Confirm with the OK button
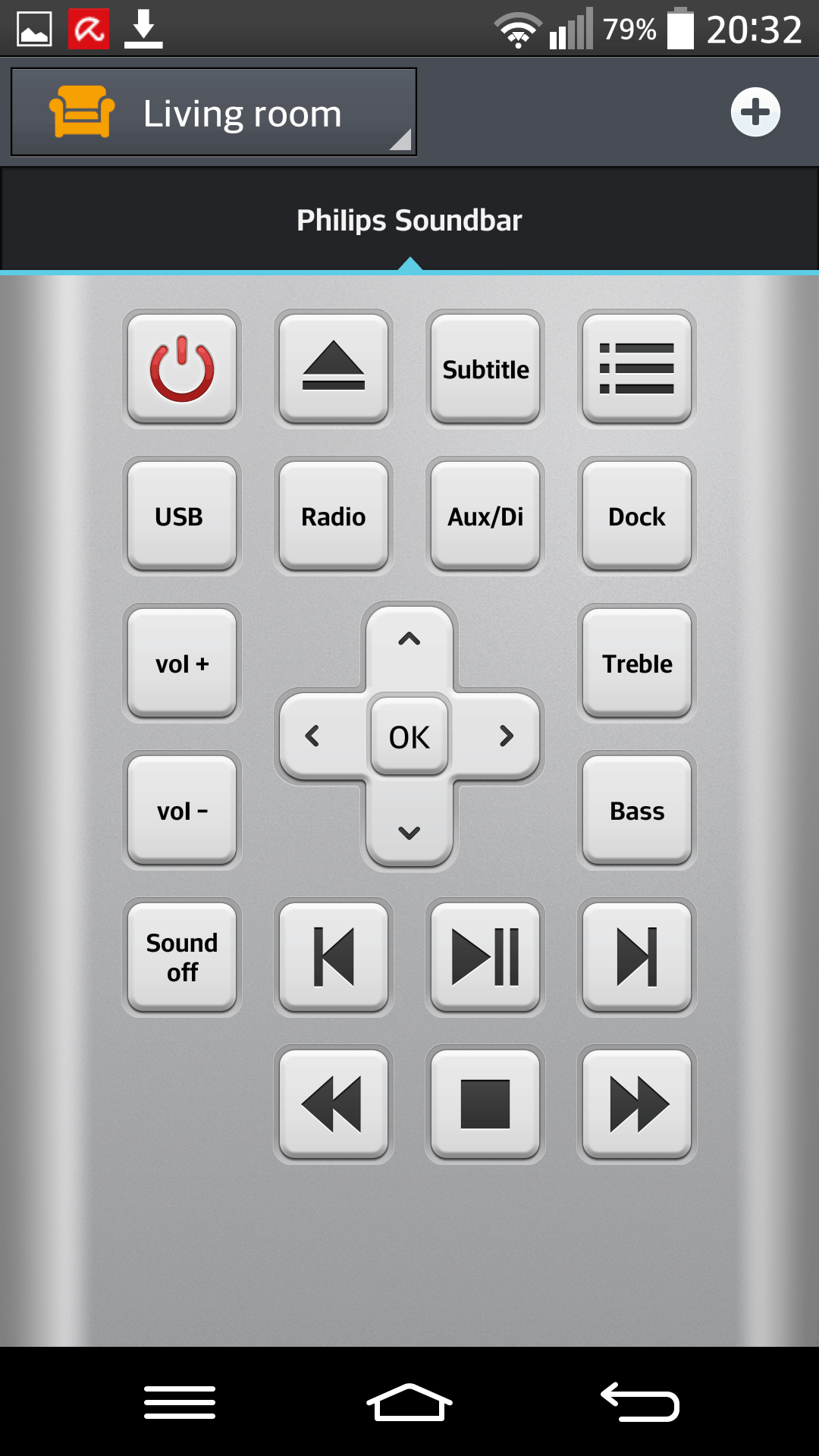The height and width of the screenshot is (1456, 819). pos(409,736)
